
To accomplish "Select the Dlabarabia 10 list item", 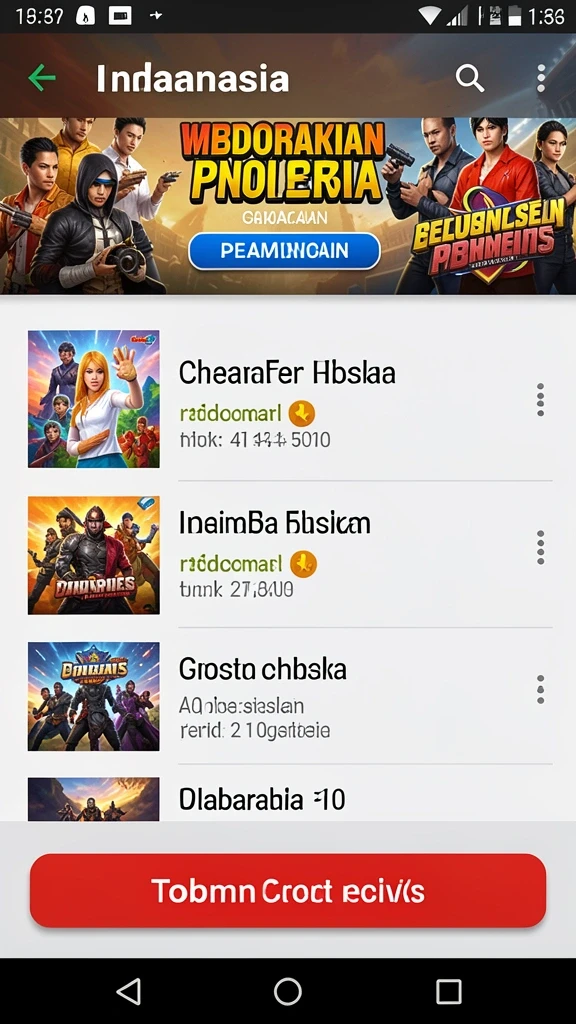I will (x=287, y=798).
